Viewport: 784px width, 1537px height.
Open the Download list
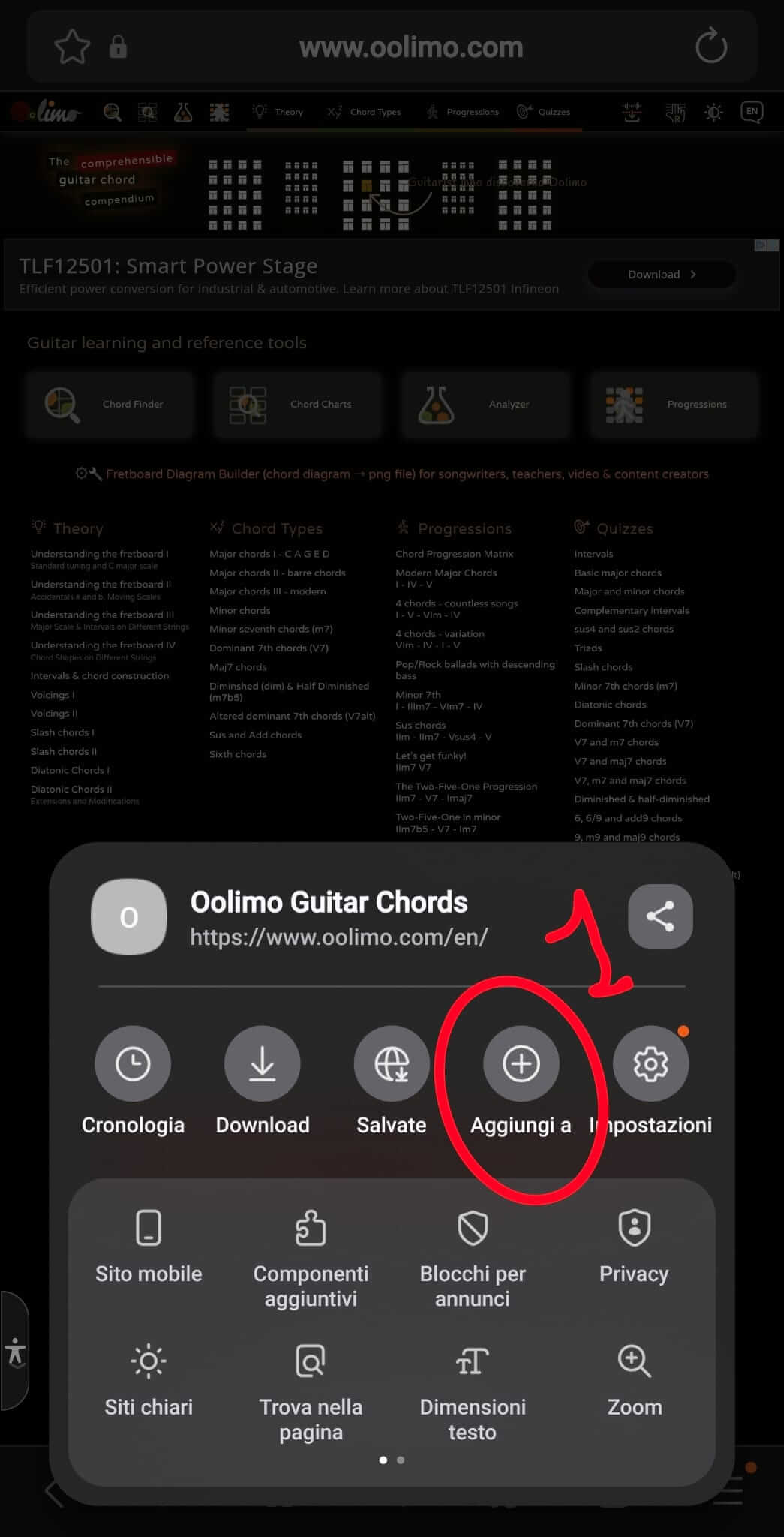pos(262,1063)
